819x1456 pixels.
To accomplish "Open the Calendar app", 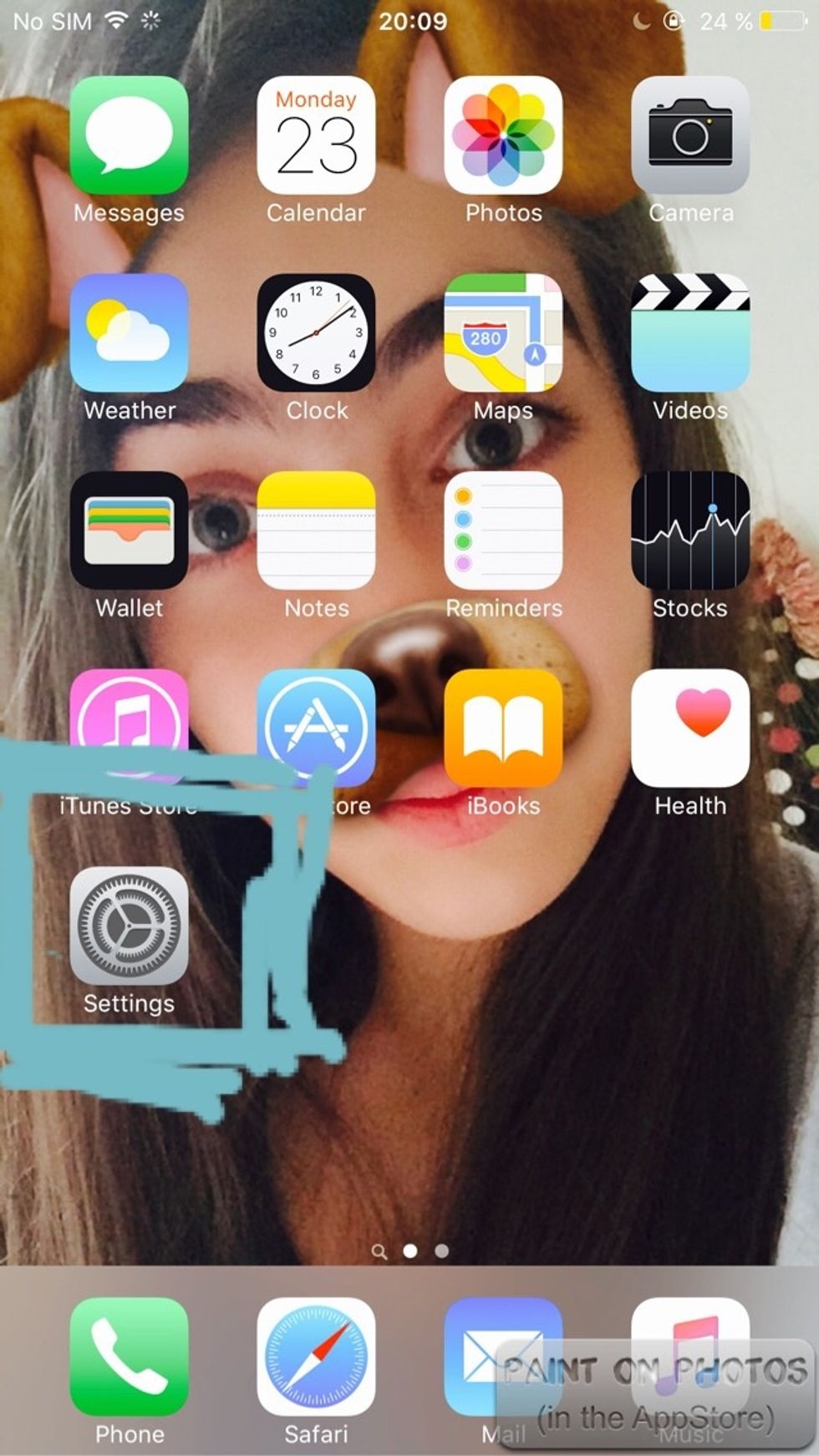I will point(316,135).
